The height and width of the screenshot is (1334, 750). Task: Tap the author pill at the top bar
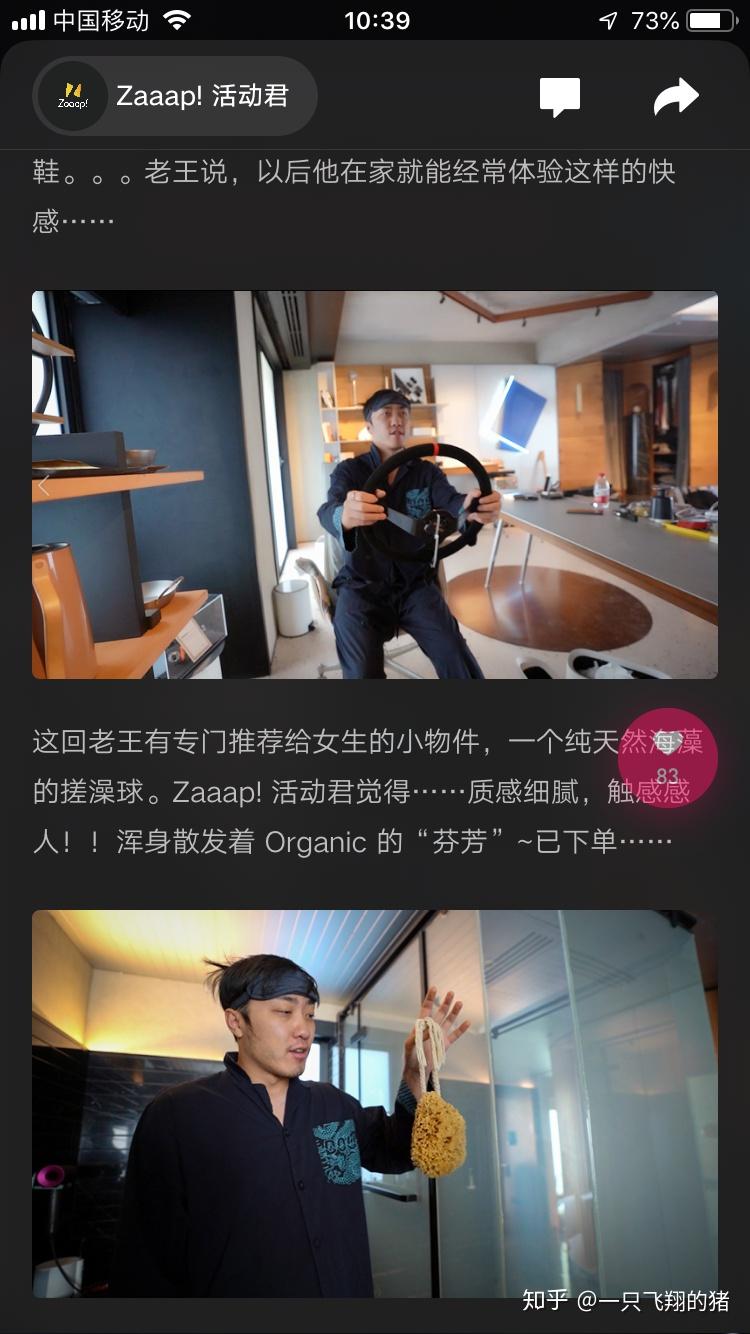175,96
